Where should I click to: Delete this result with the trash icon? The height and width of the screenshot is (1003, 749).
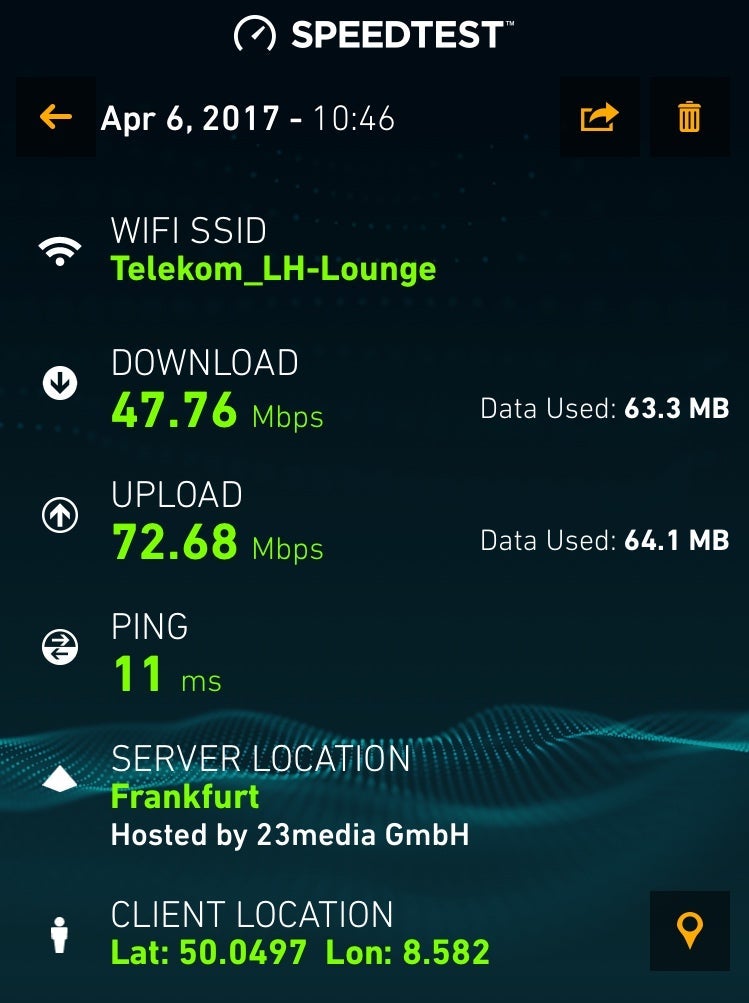(x=689, y=117)
